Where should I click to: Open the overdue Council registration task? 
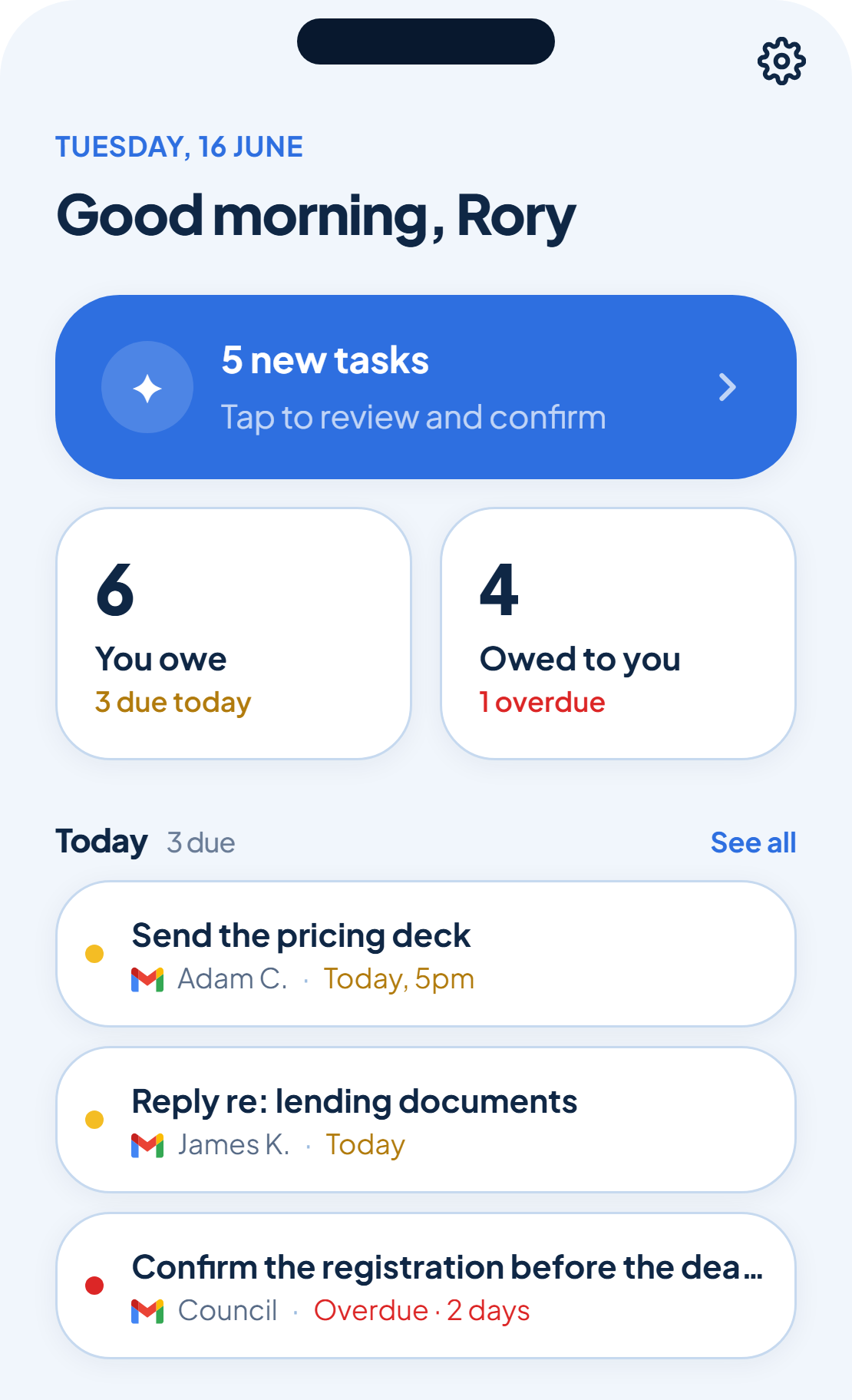click(426, 1286)
